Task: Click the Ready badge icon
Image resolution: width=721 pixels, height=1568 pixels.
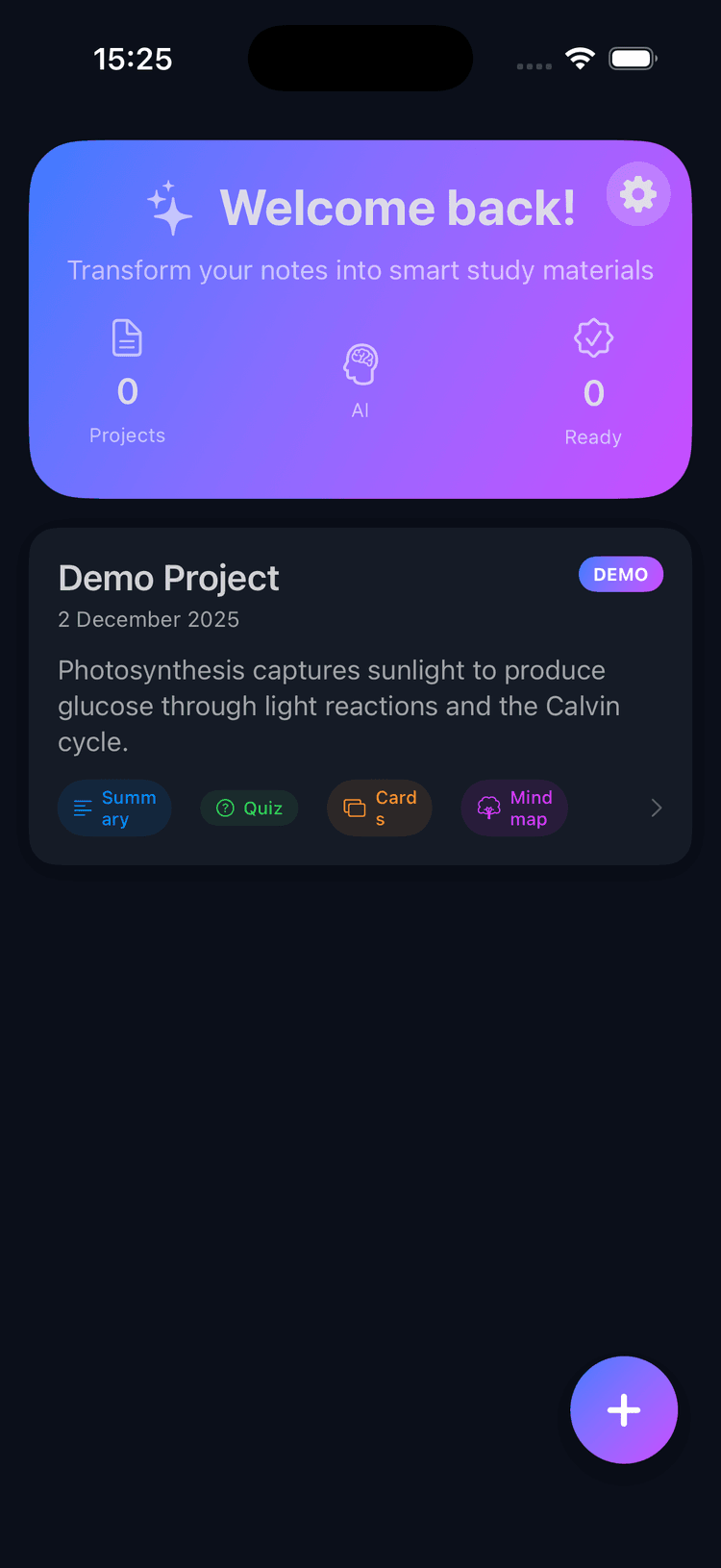Action: (593, 337)
